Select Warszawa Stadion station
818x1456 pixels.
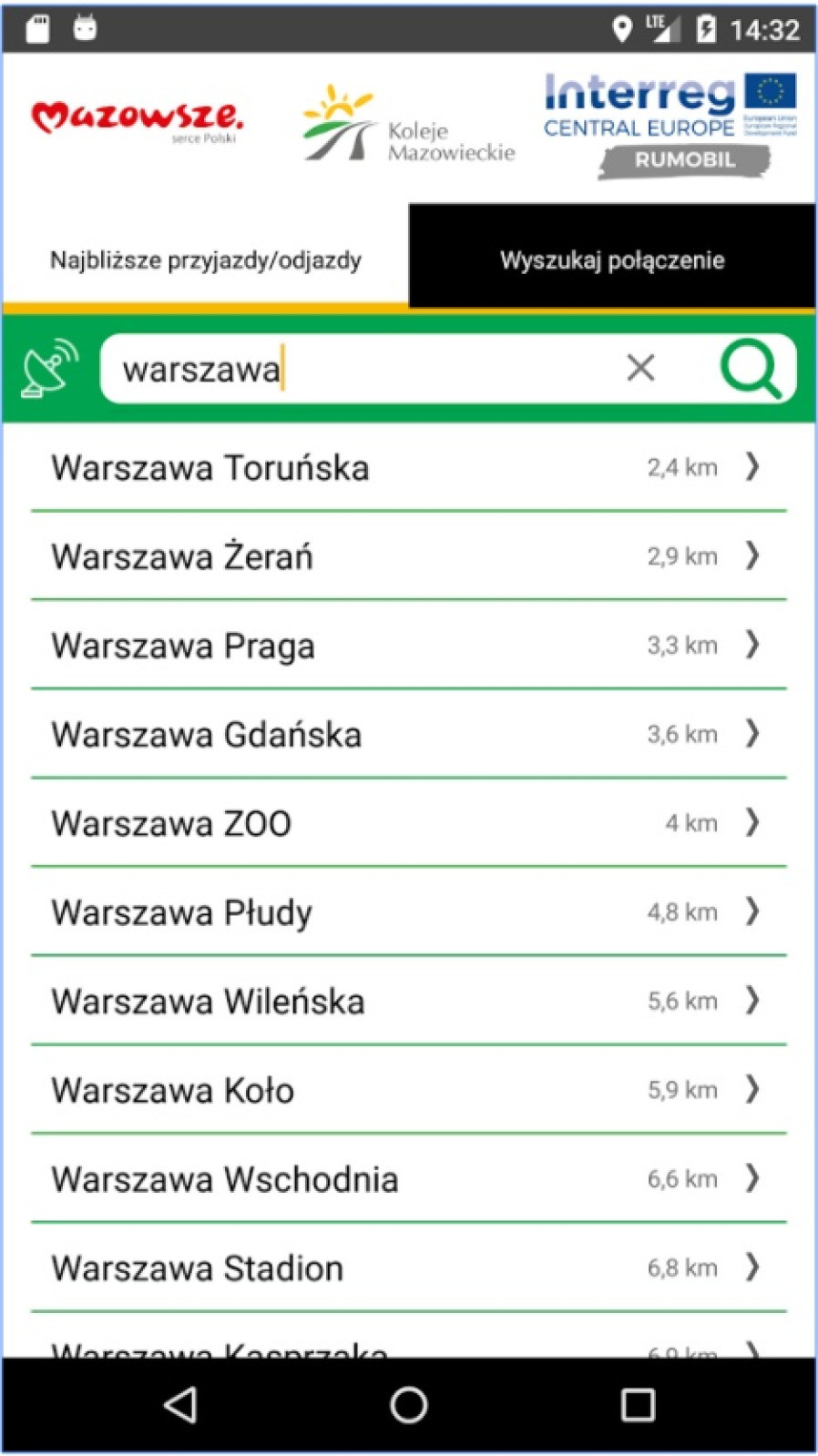tap(409, 1268)
